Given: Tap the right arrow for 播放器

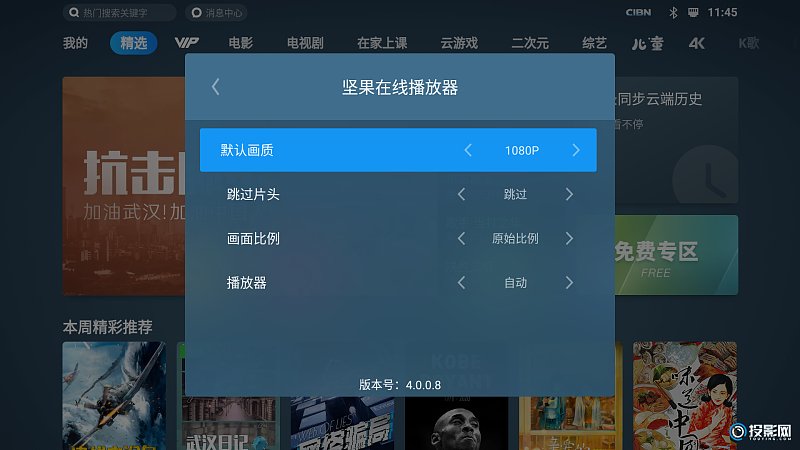Looking at the screenshot, I should [569, 282].
